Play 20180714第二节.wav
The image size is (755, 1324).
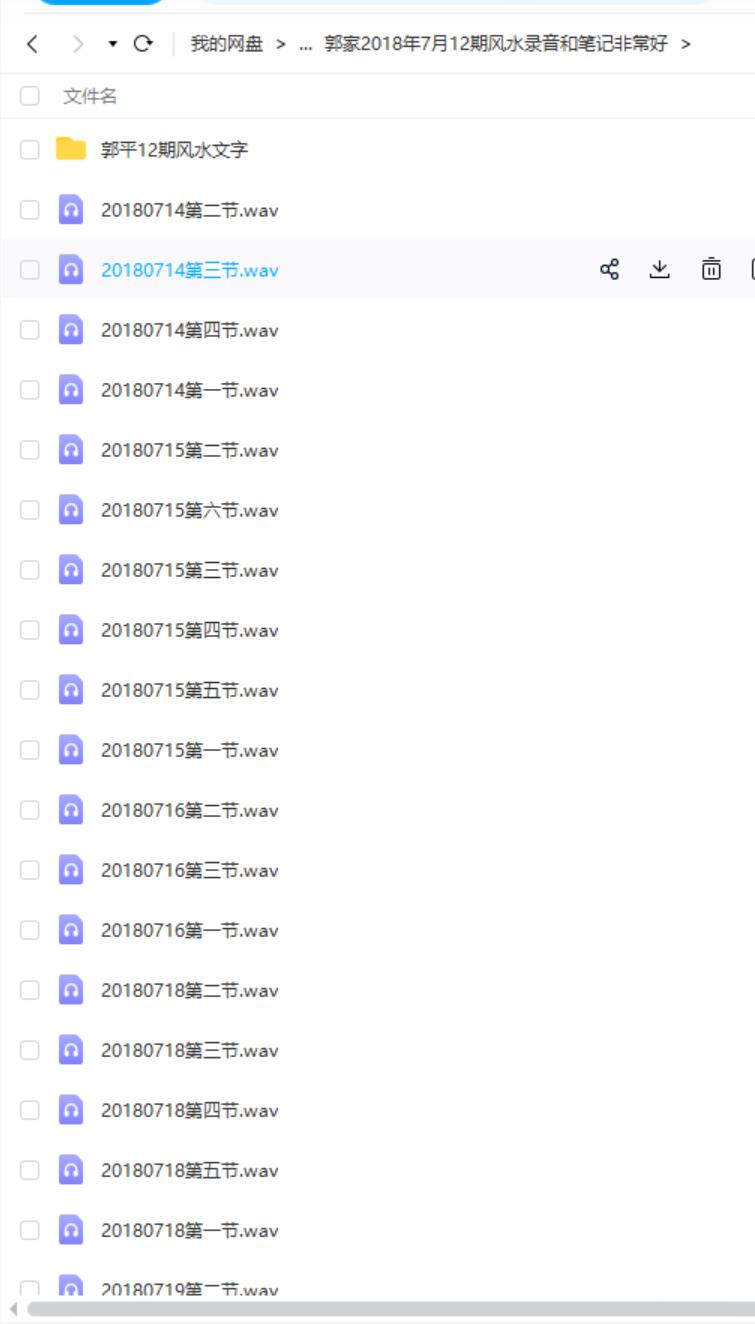click(x=189, y=210)
